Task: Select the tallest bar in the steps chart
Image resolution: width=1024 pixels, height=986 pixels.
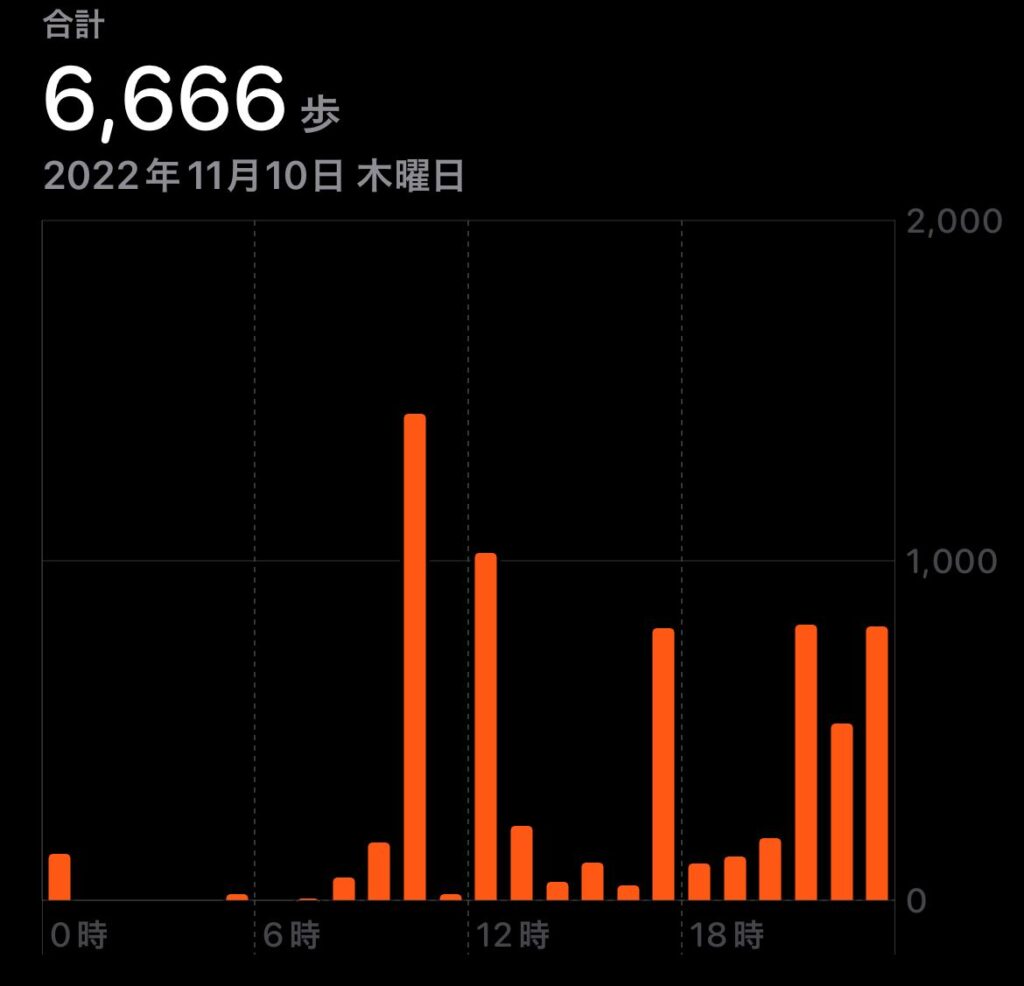Action: (x=414, y=657)
